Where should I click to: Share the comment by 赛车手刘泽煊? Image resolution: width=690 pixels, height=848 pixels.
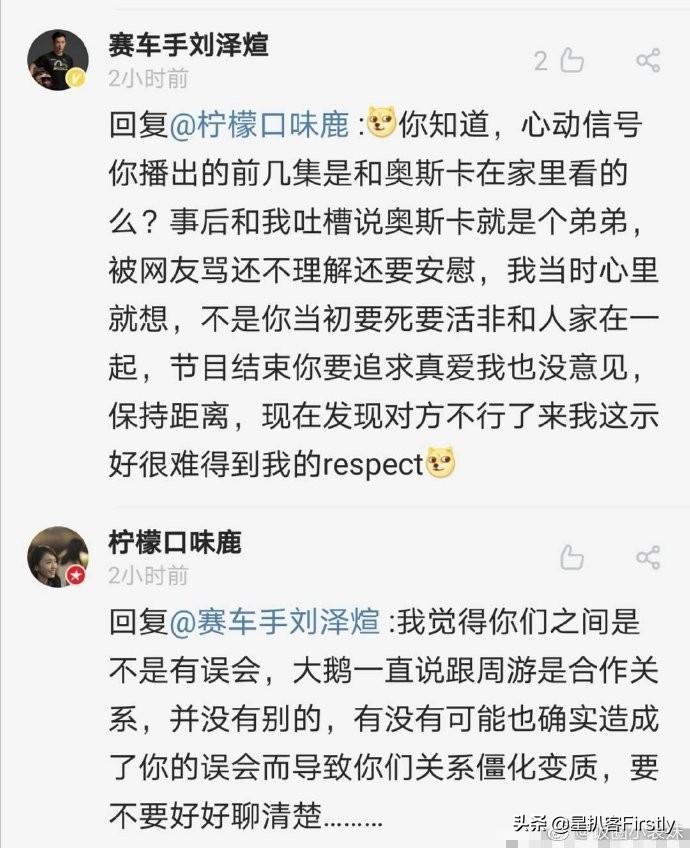[x=648, y=60]
